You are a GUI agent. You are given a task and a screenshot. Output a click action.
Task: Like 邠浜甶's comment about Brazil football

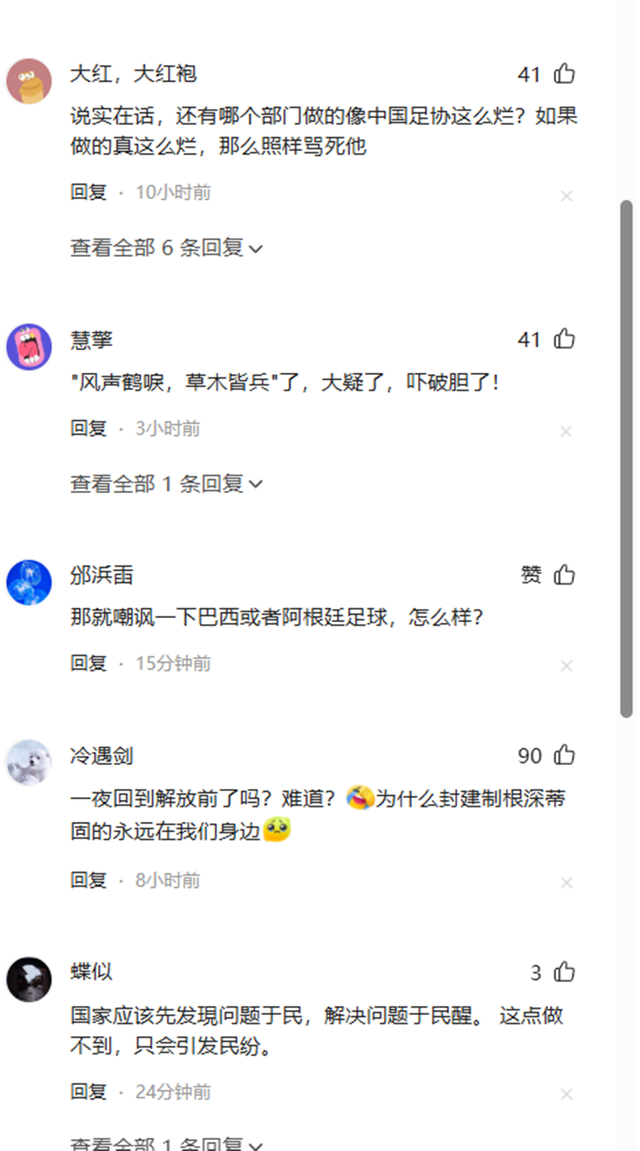tap(564, 575)
